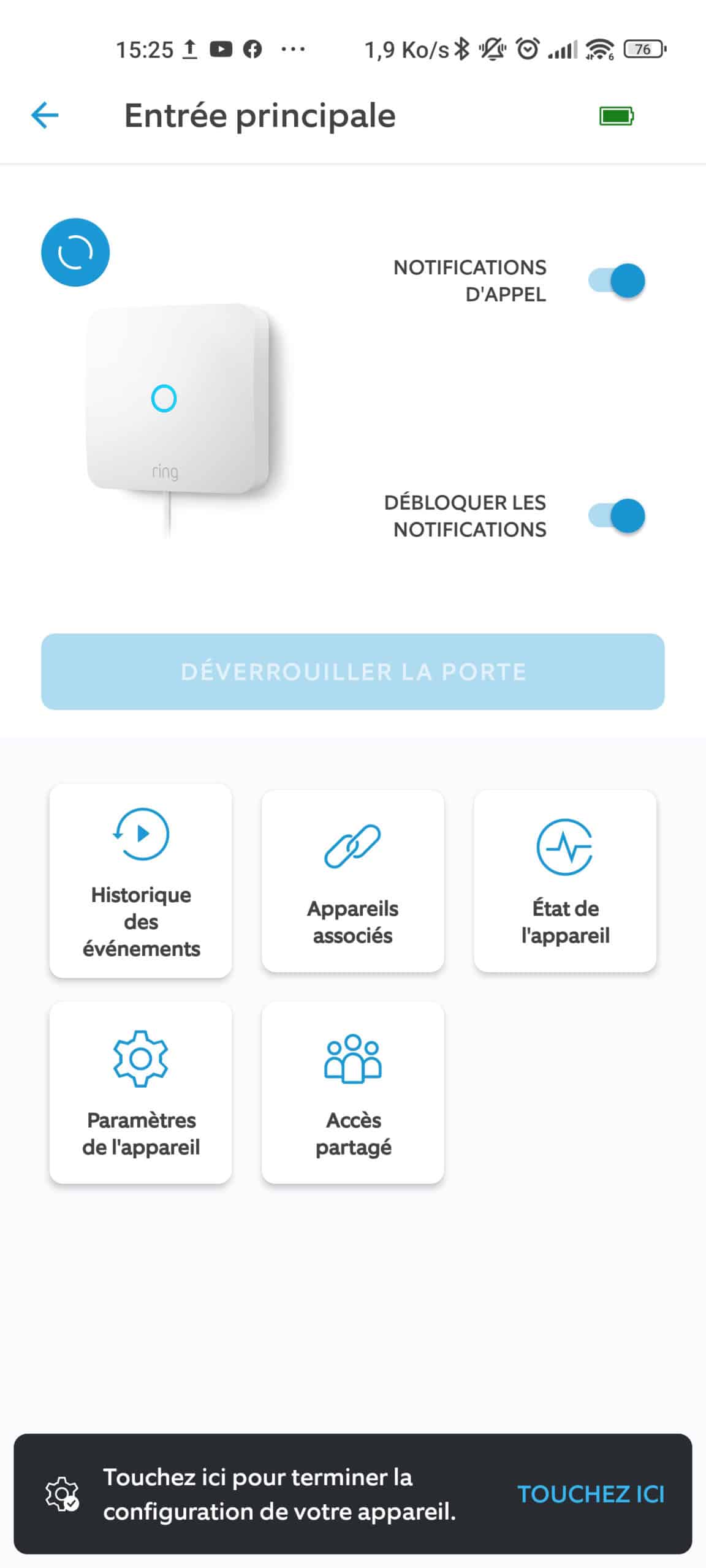View État de l'appareil
Viewport: 706px width, 1568px height.
pos(565,881)
